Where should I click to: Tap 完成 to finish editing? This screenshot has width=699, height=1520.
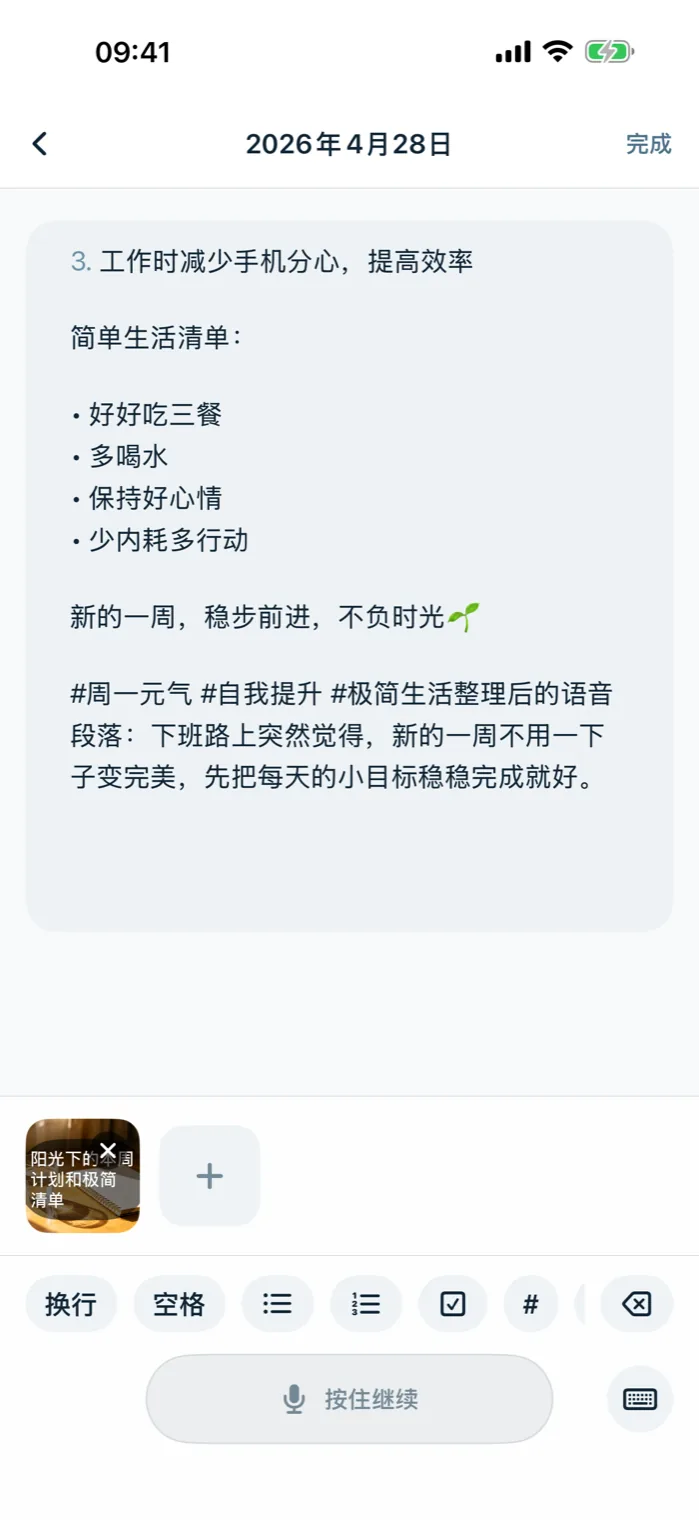(x=648, y=144)
